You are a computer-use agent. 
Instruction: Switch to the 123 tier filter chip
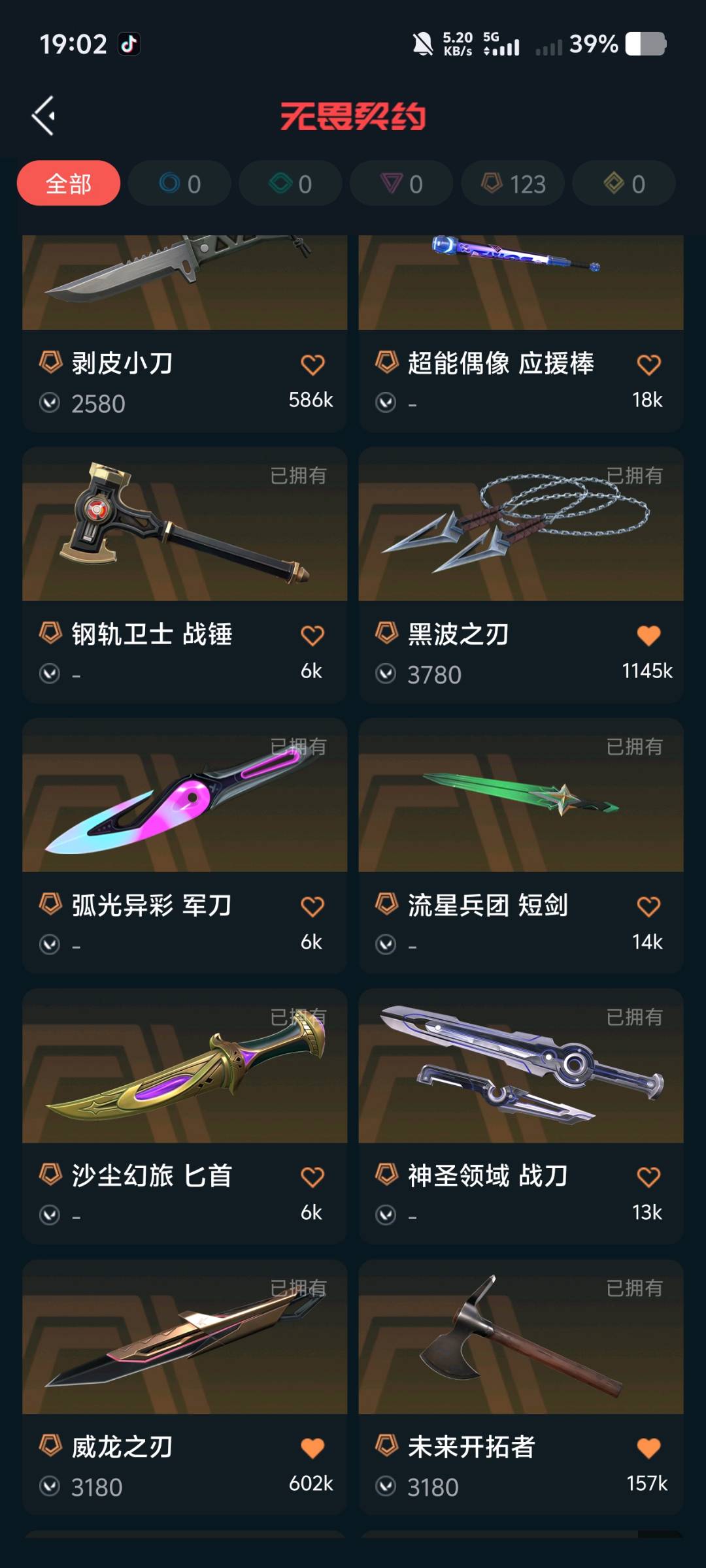pos(513,184)
